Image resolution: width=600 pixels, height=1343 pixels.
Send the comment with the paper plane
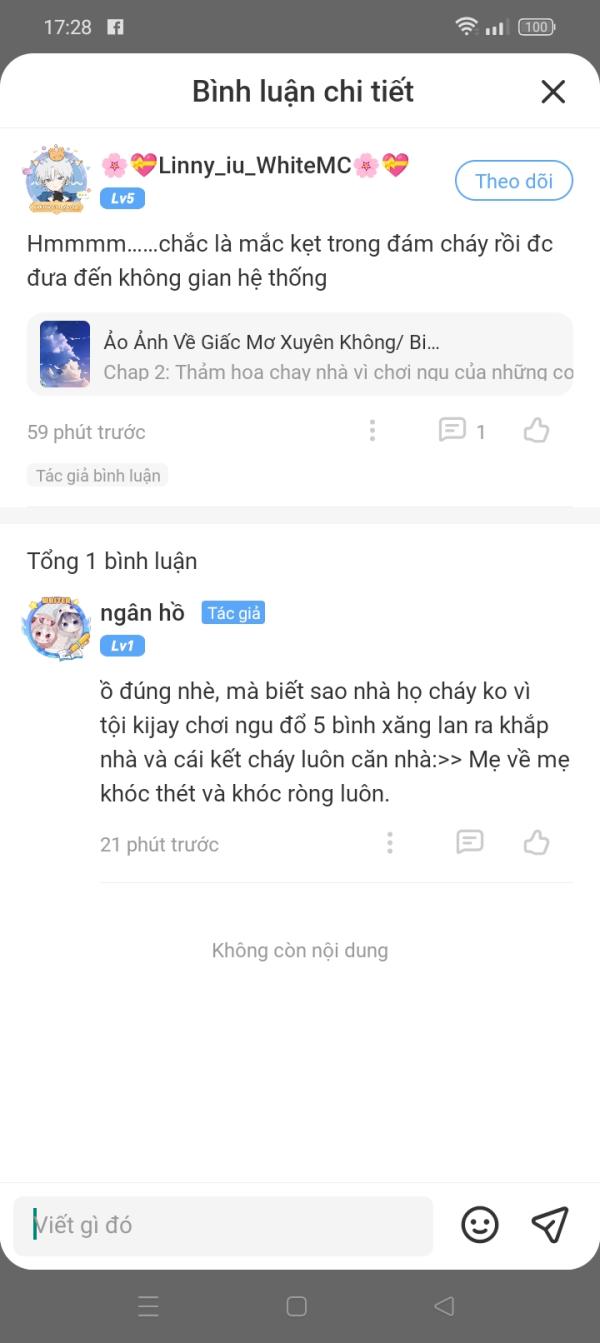[x=550, y=1225]
